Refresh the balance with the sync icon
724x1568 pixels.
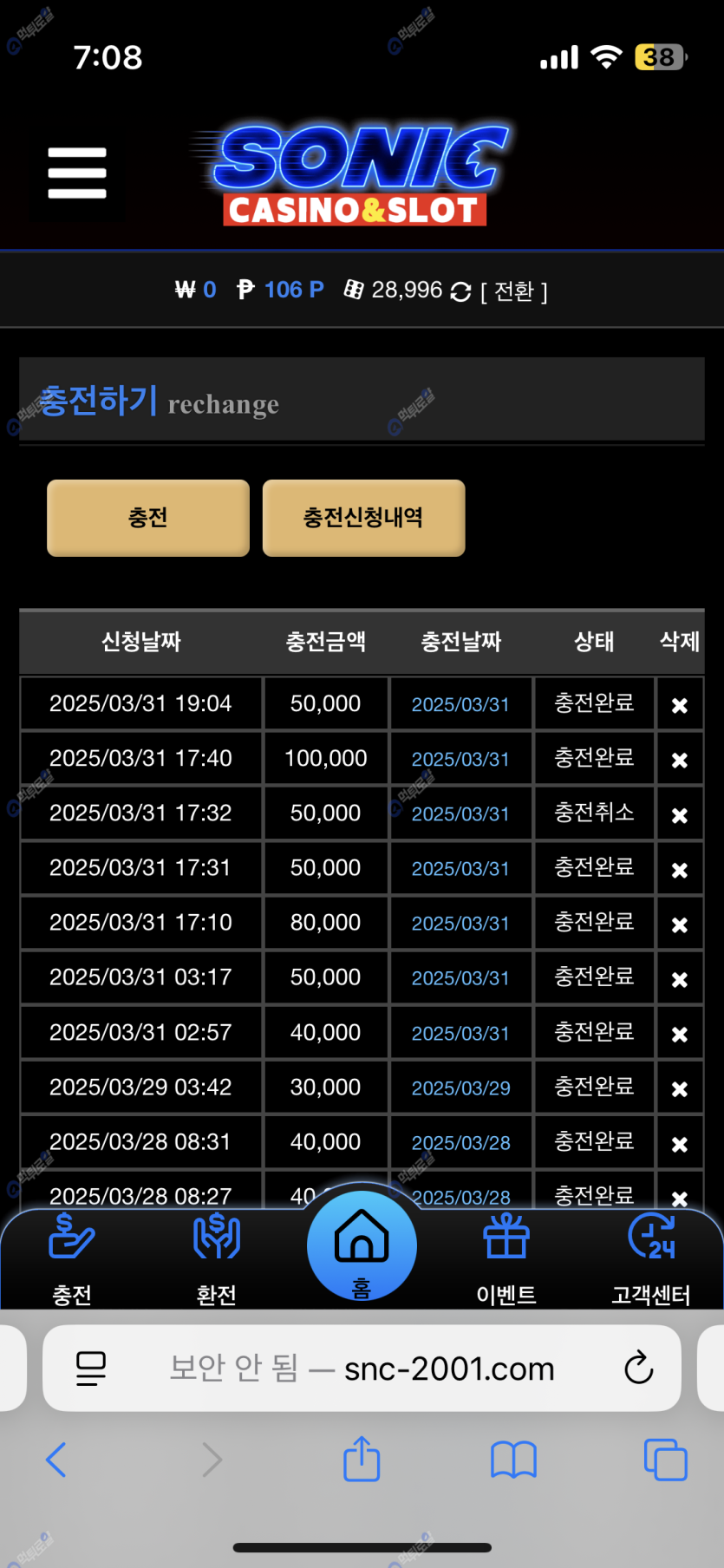[461, 291]
